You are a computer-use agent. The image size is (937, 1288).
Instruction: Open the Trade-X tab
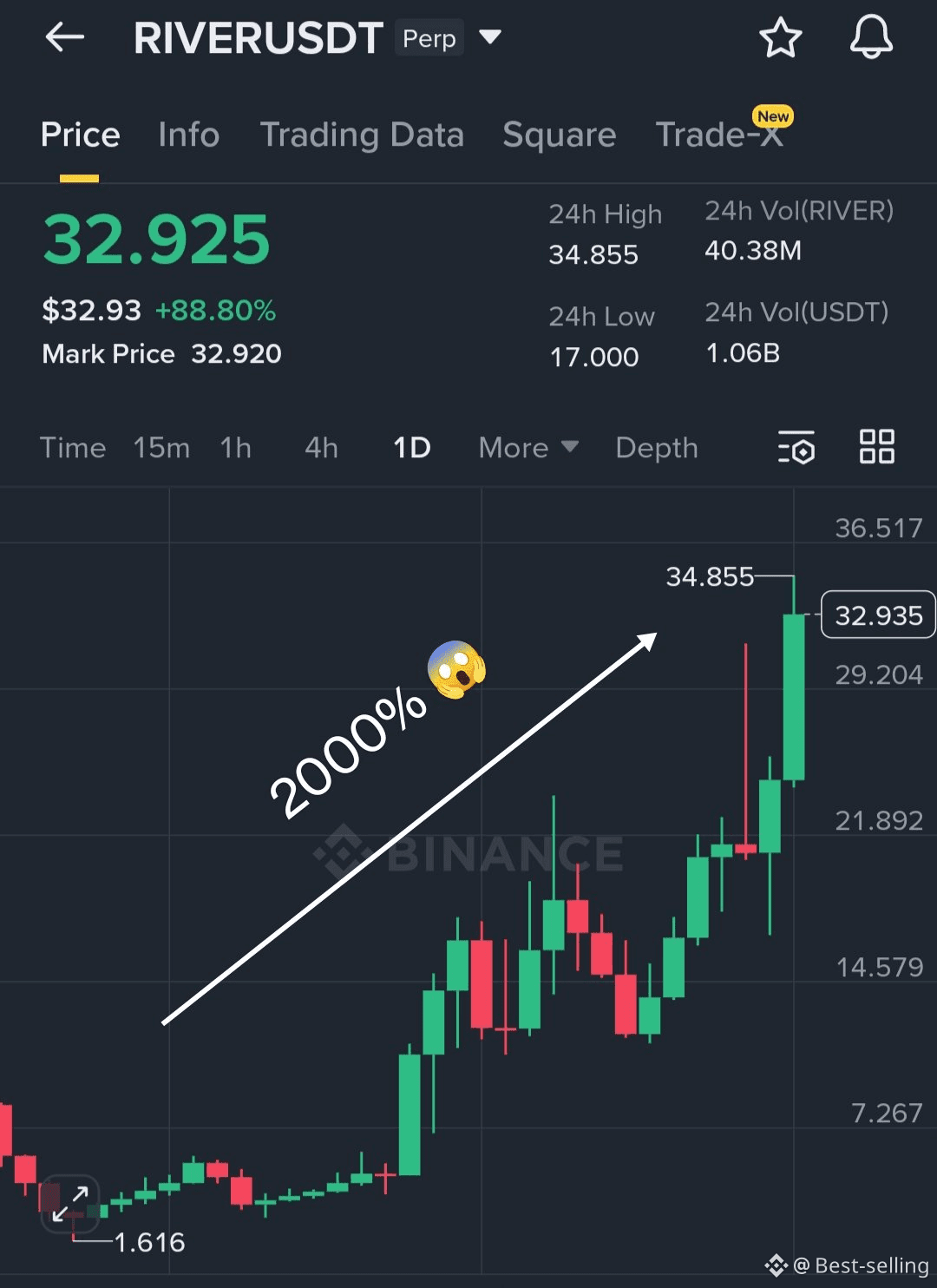tap(719, 135)
